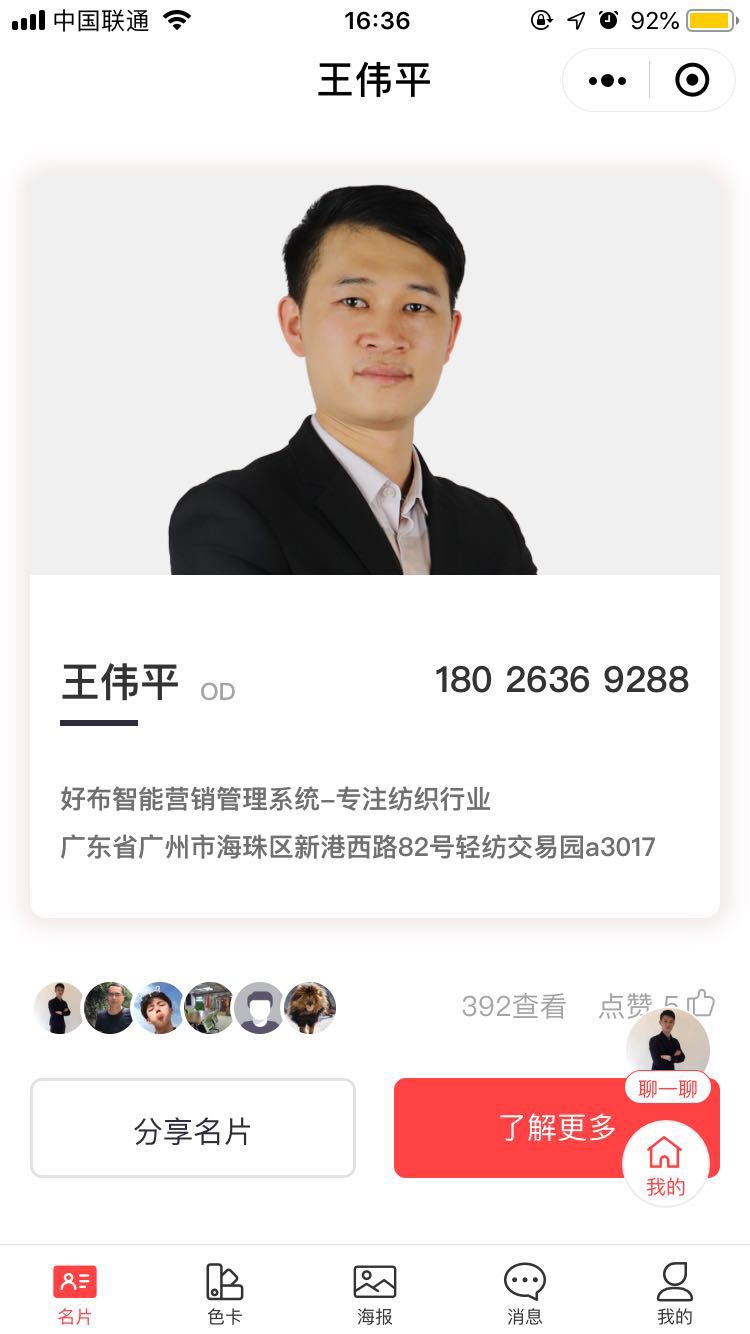Open the floating 我的 home button

(x=665, y=1165)
